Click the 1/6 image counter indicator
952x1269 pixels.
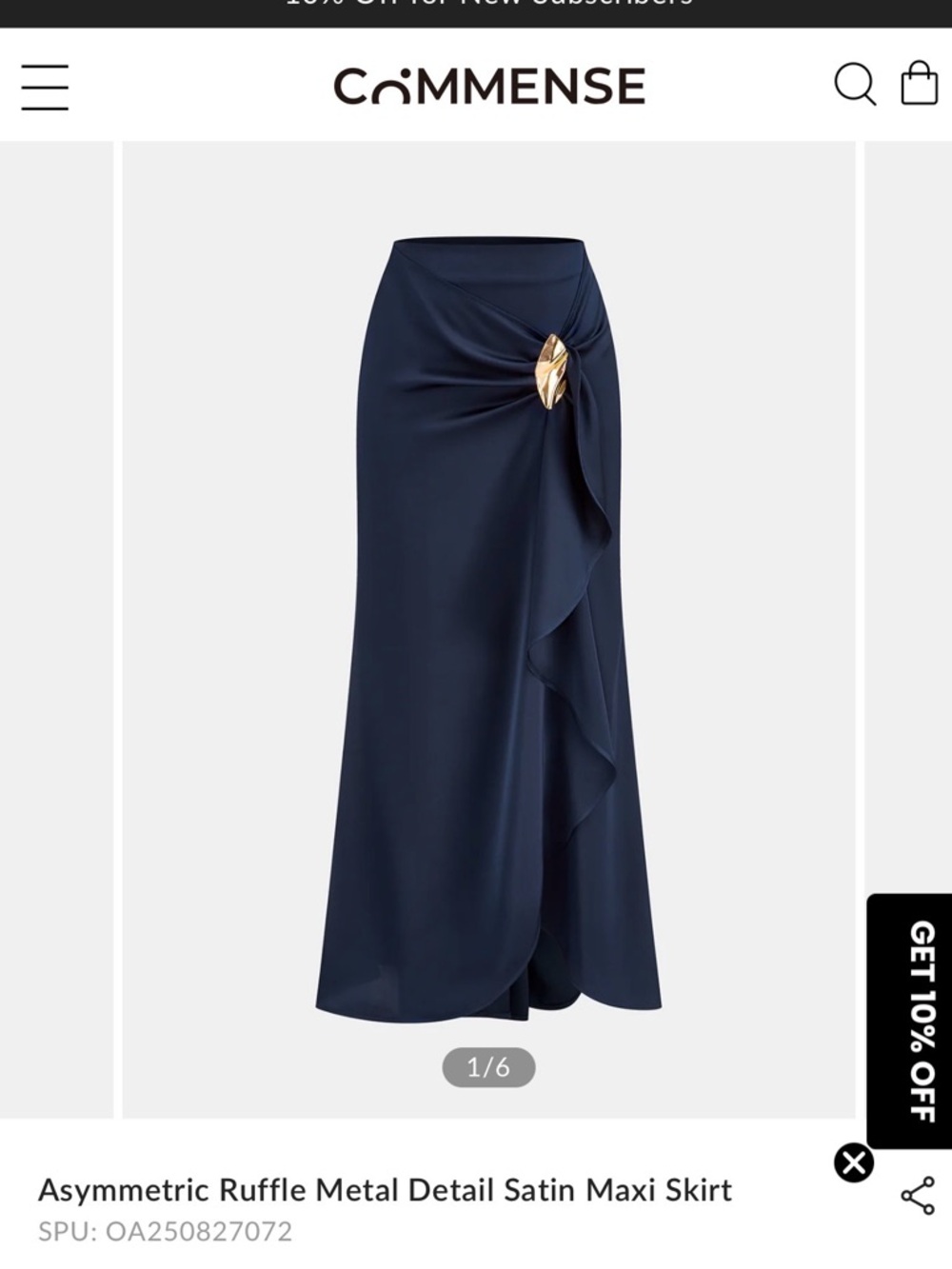pos(489,1067)
